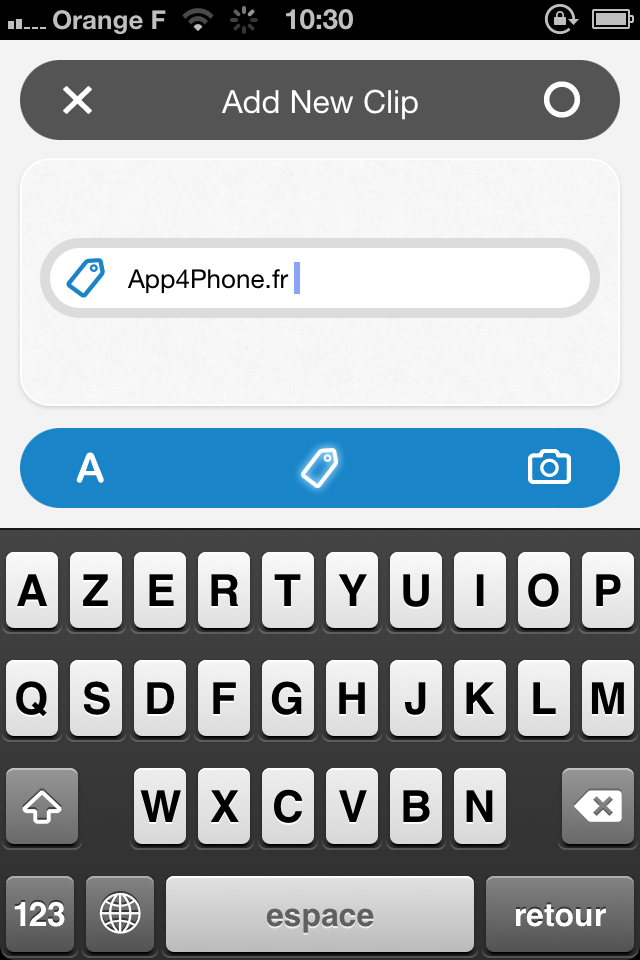
Task: Switch keyboard to numbers with 123 key
Action: coord(40,914)
